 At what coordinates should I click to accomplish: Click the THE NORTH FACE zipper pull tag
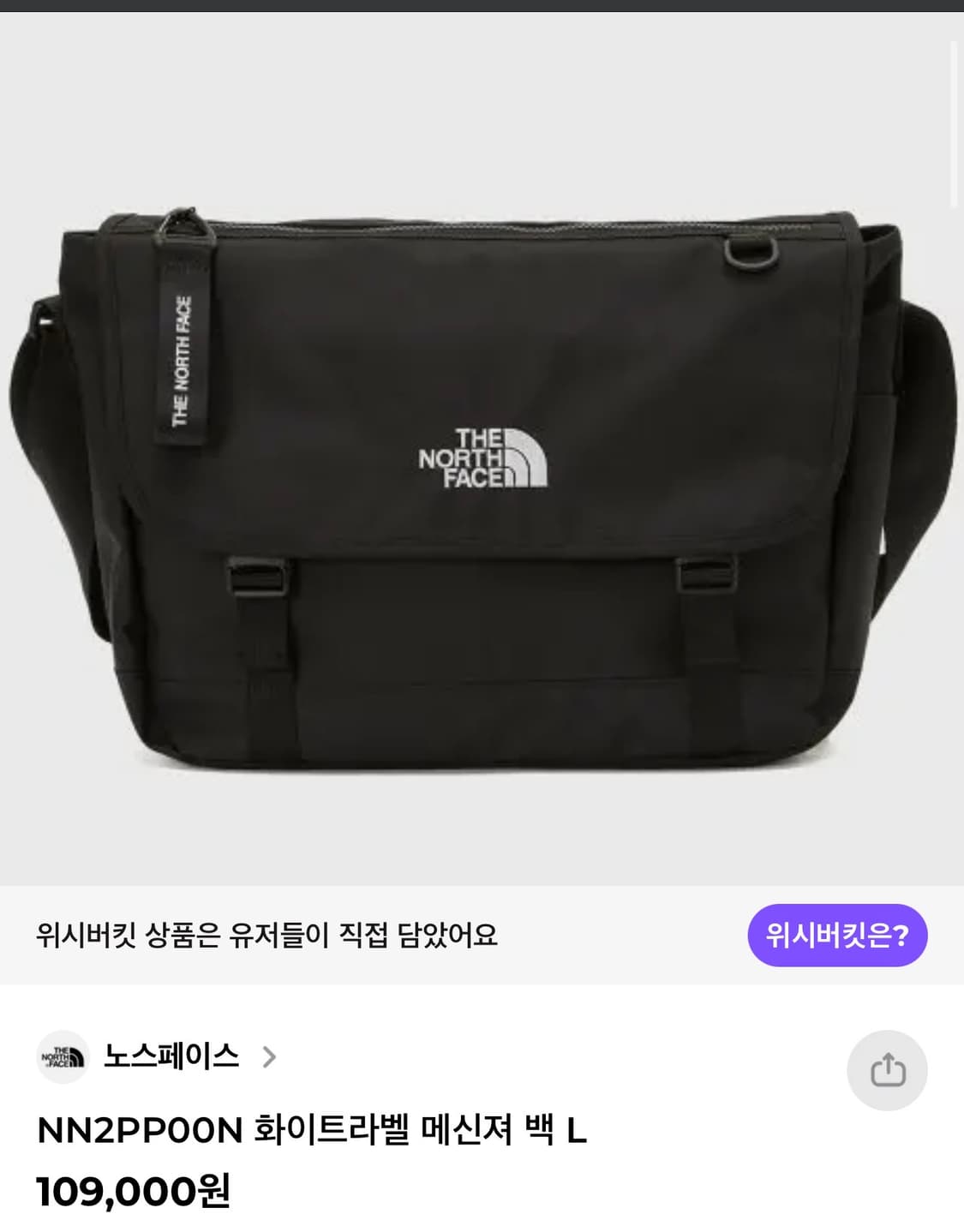tap(183, 351)
